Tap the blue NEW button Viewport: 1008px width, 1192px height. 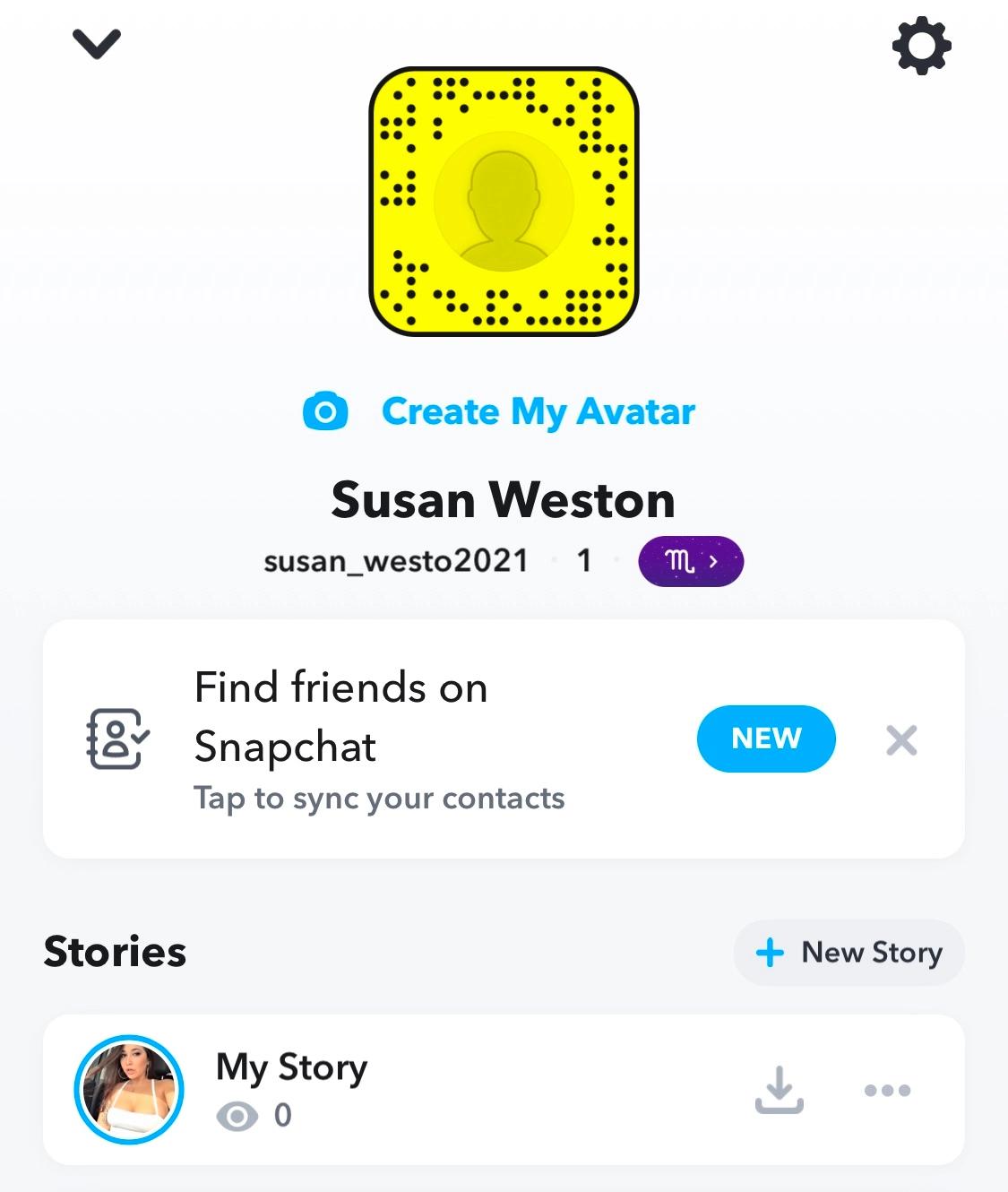[x=766, y=739]
